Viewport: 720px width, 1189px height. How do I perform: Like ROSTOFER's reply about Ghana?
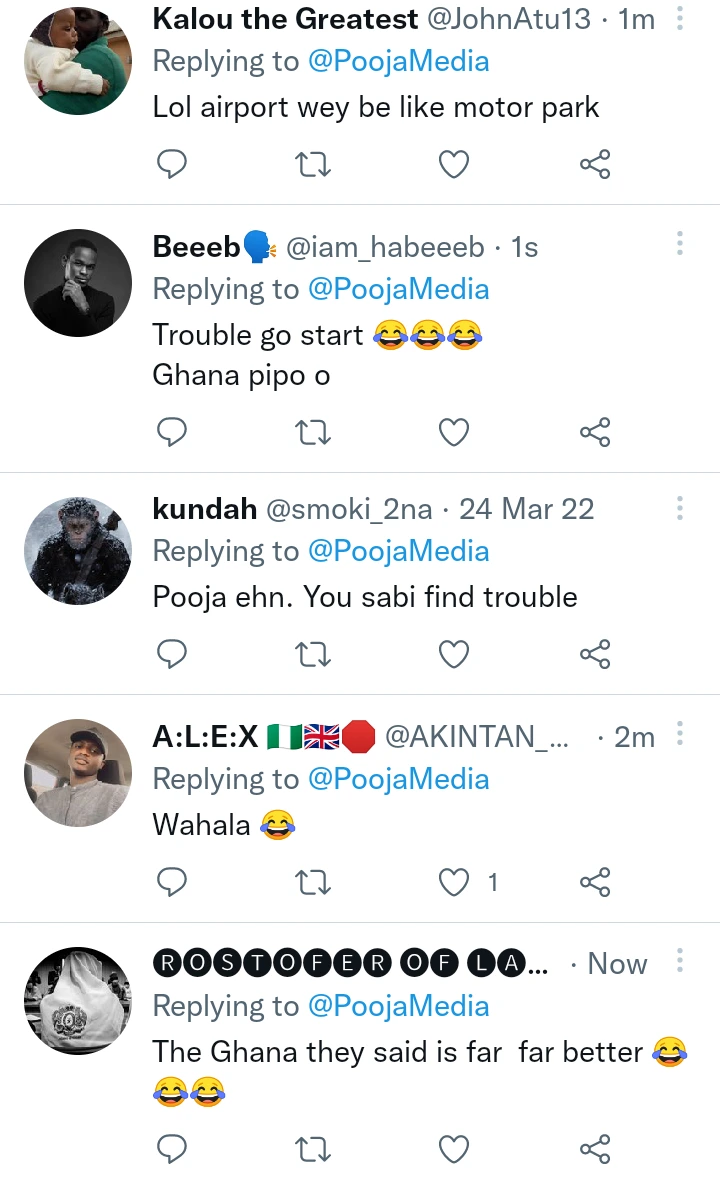[454, 1150]
